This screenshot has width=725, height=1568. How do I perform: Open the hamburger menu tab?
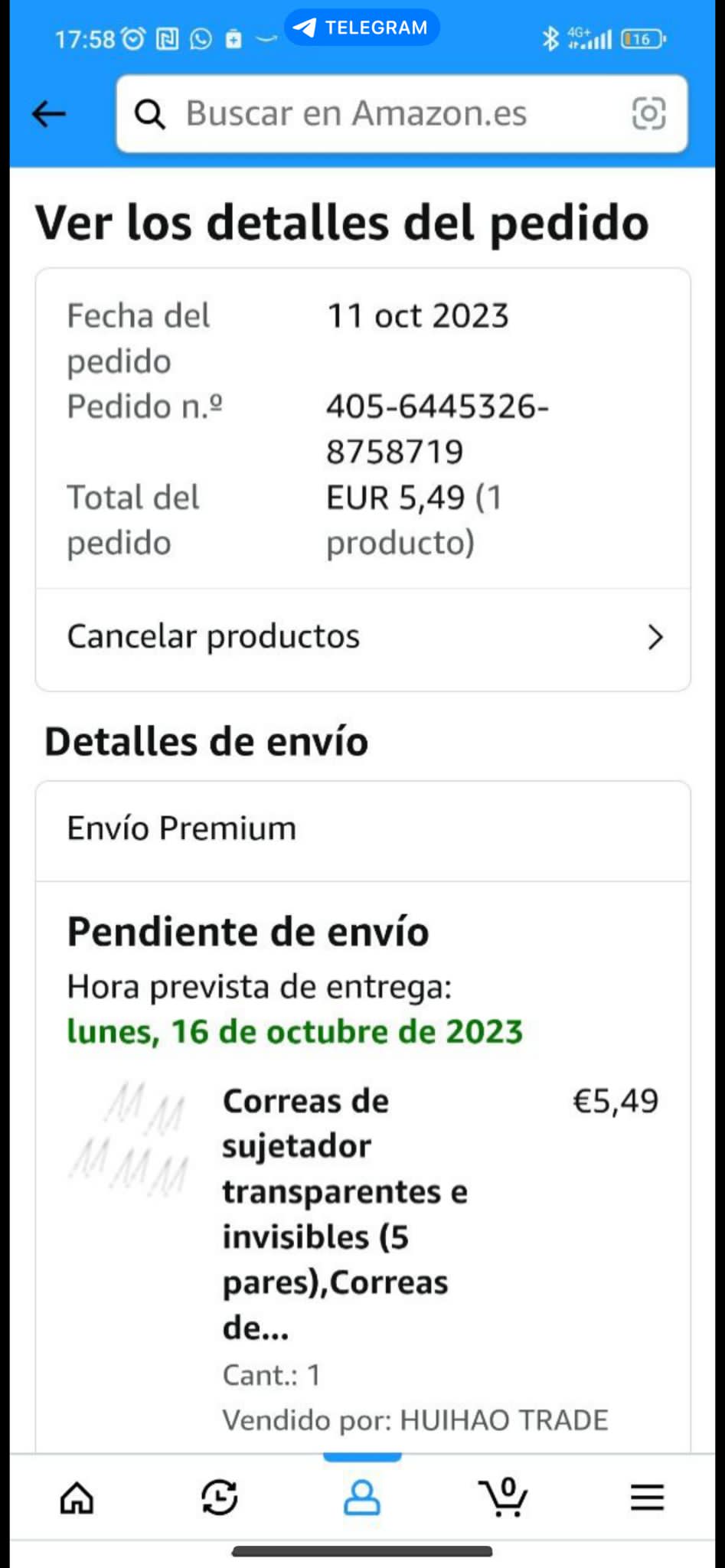click(x=647, y=1498)
